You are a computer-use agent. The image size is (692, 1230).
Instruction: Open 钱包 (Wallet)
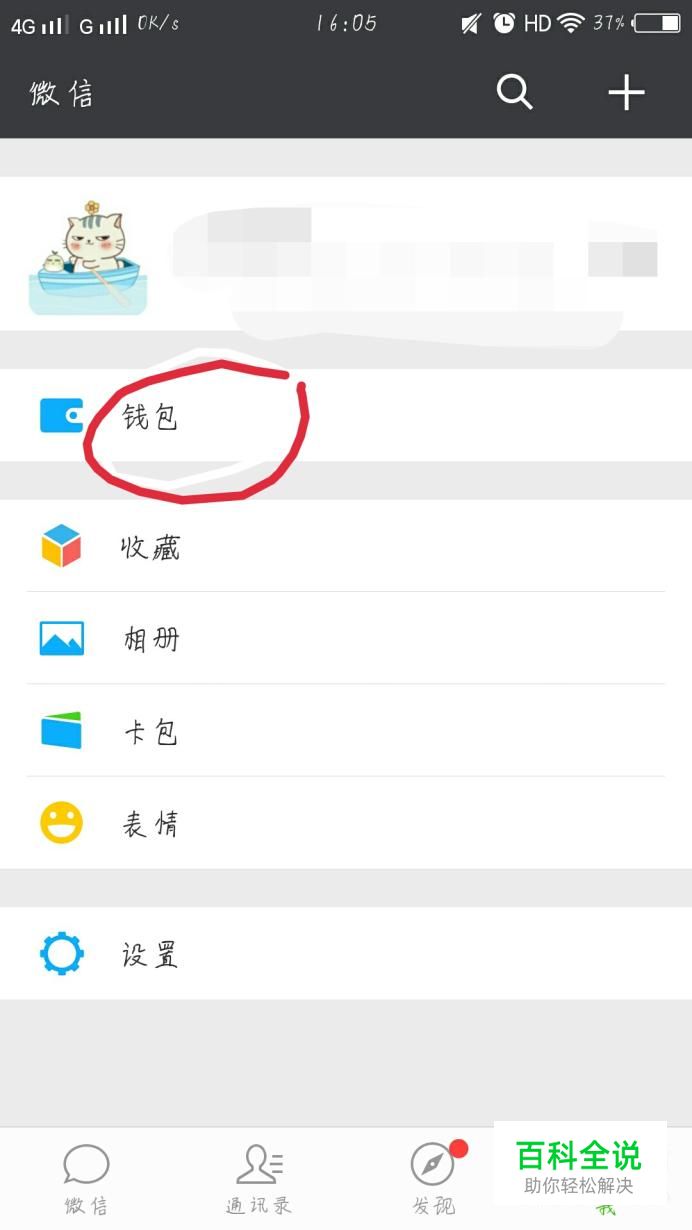pos(346,415)
